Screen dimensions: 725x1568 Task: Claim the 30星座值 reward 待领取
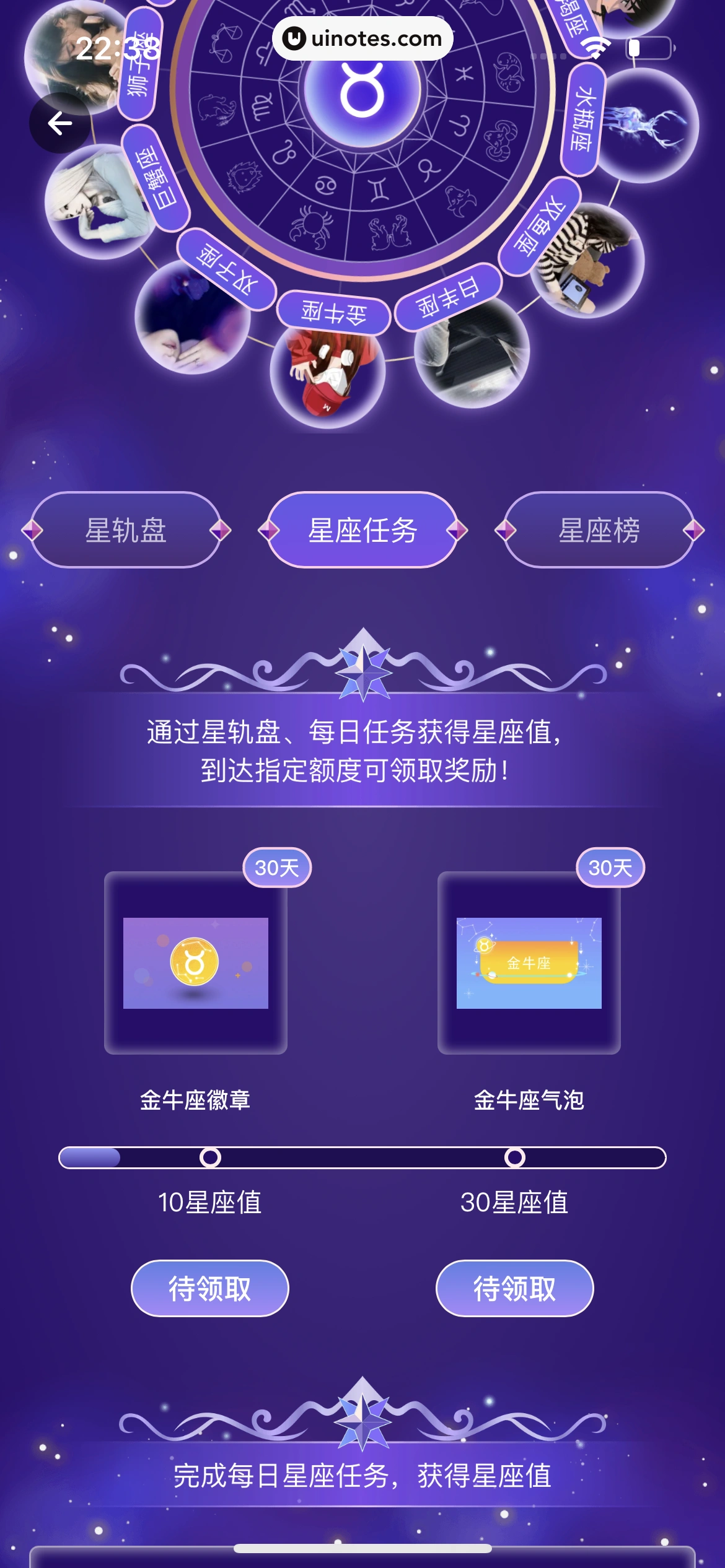coord(514,1288)
